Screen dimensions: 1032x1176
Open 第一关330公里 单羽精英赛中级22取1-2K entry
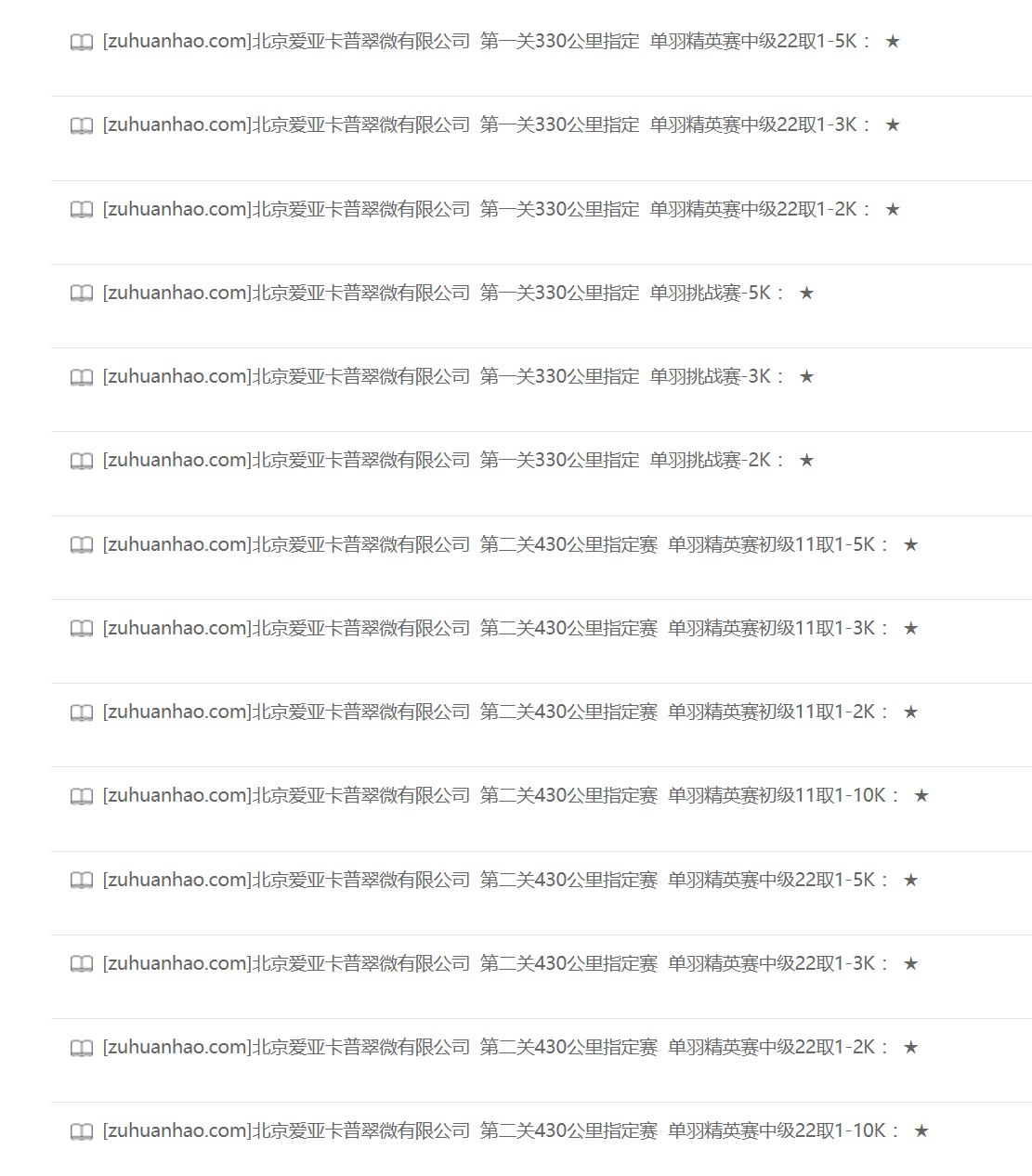(x=483, y=210)
